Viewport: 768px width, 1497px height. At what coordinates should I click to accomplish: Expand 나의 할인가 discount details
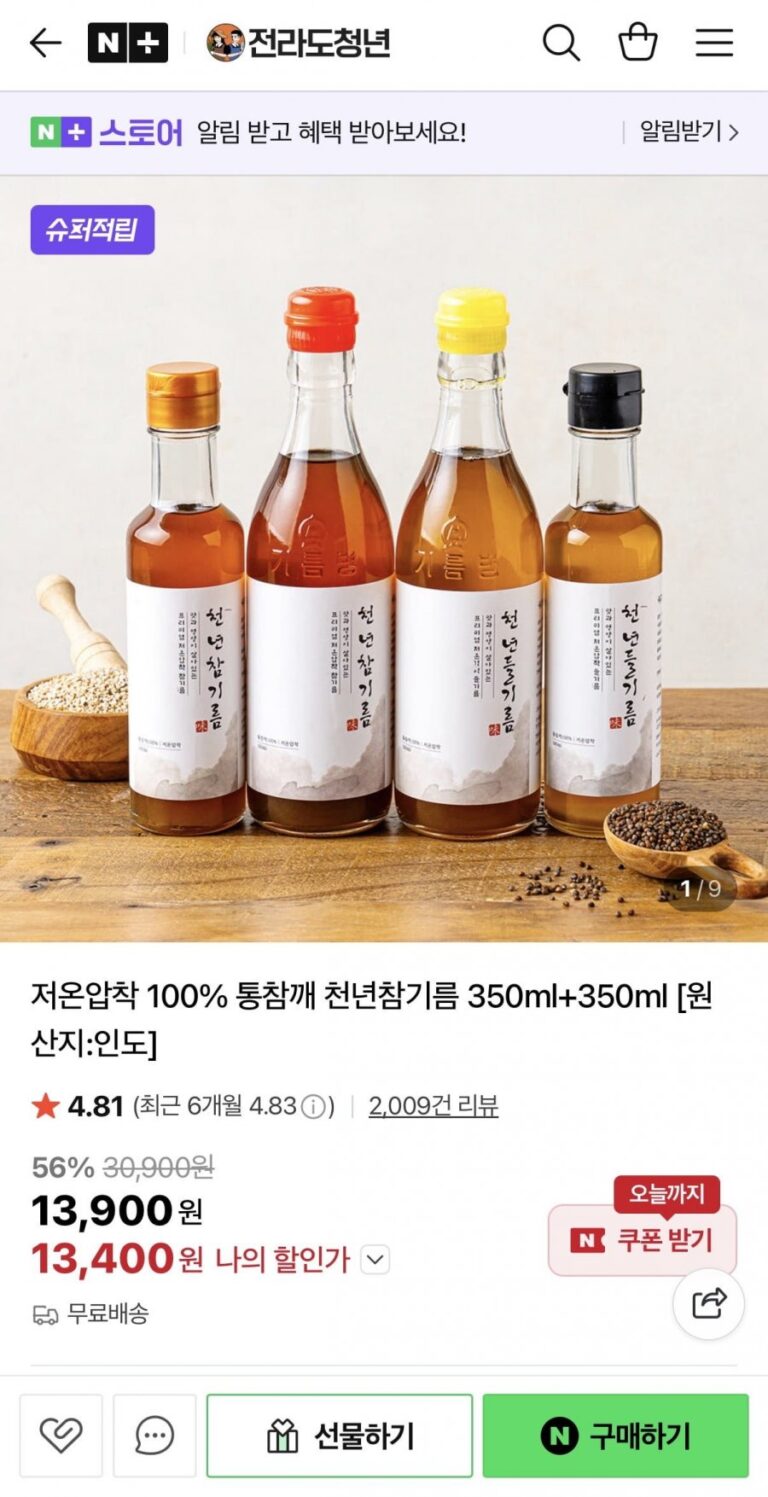(375, 1260)
